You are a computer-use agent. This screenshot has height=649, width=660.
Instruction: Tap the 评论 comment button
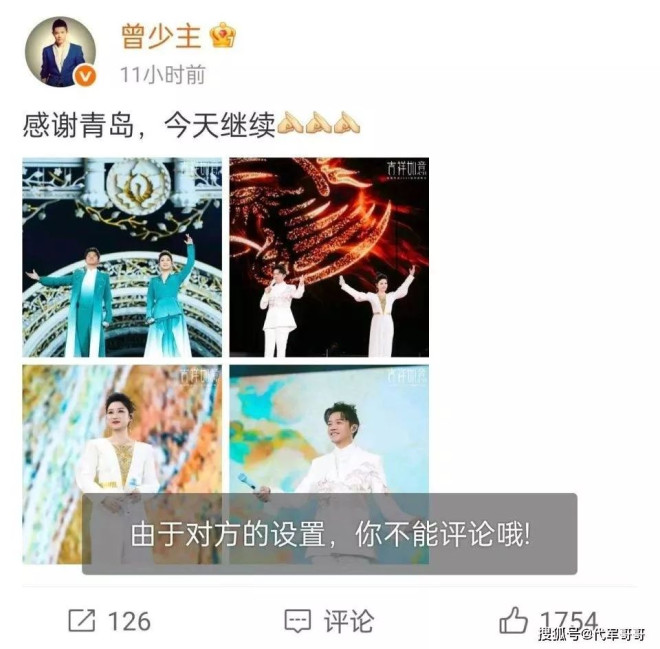[x=329, y=621]
